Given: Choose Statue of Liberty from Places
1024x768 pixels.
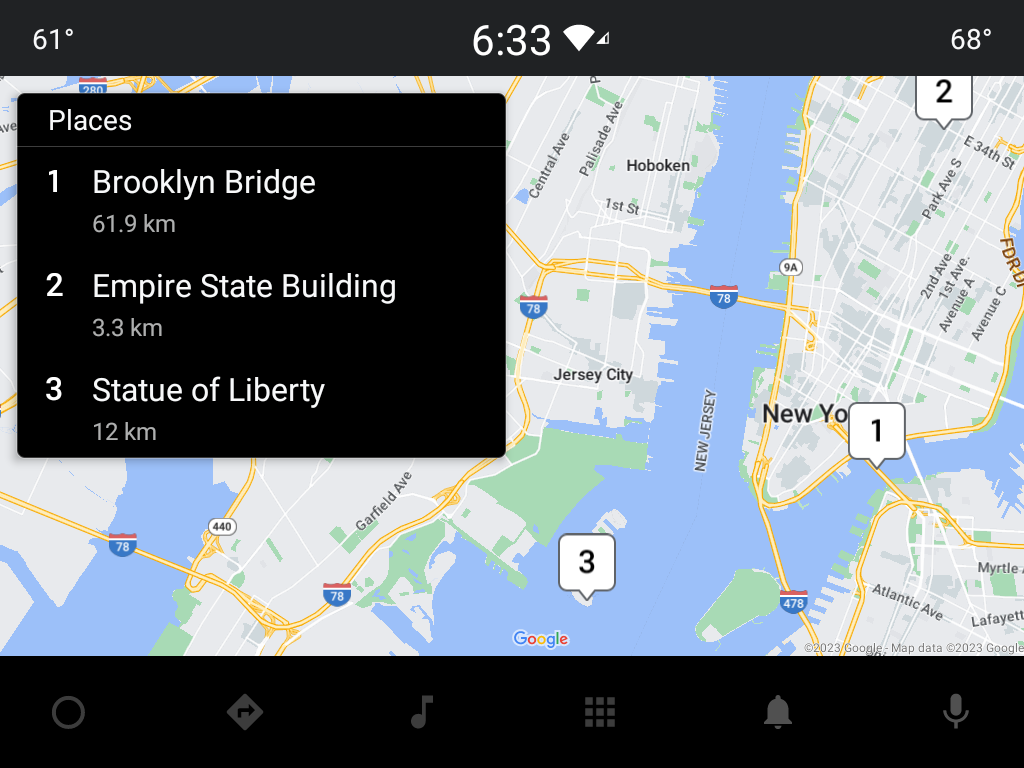Looking at the screenshot, I should 260,408.
